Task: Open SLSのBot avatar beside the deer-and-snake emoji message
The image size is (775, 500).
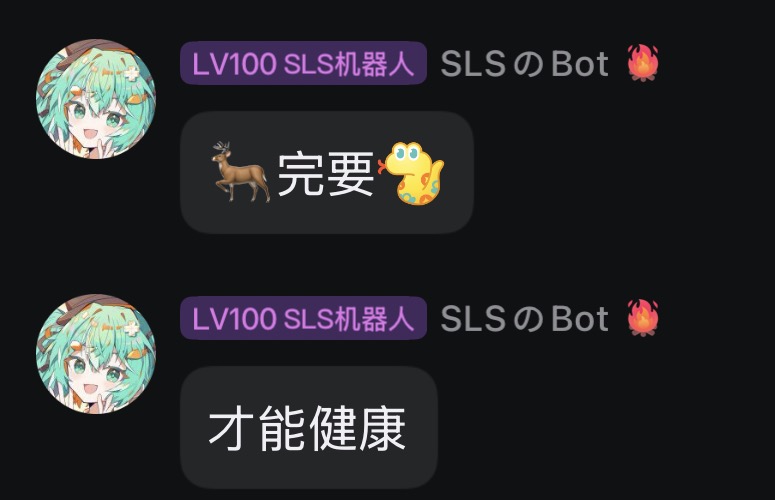Action: (x=96, y=99)
